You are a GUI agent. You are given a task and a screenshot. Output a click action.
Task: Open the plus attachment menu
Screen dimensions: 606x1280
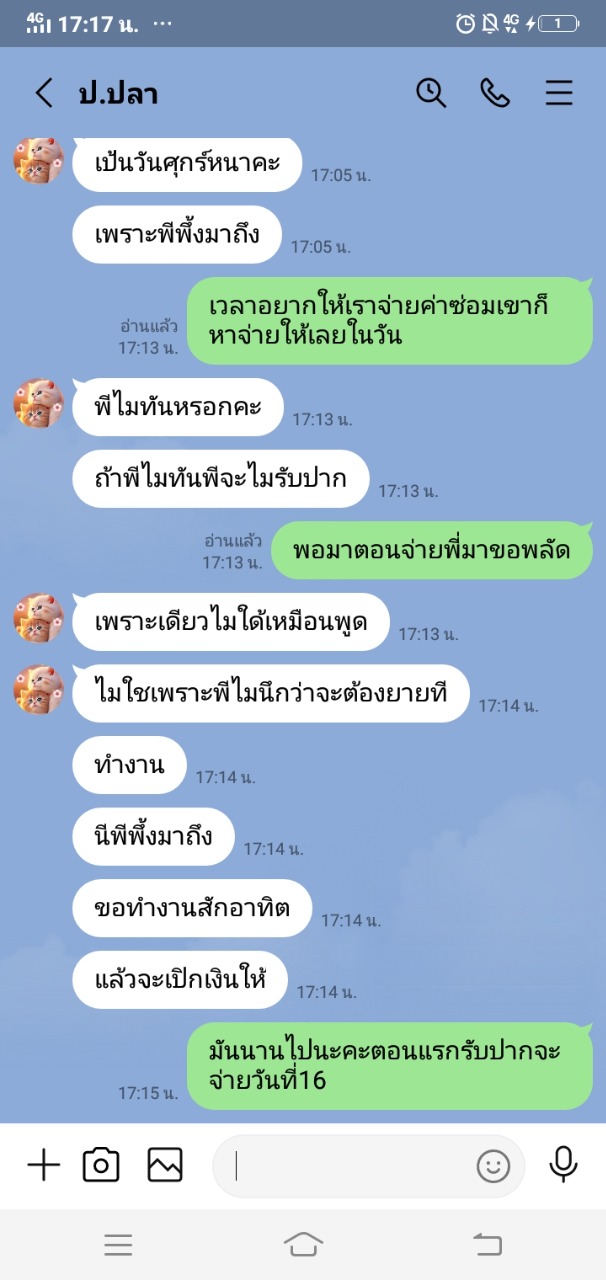(x=43, y=1165)
